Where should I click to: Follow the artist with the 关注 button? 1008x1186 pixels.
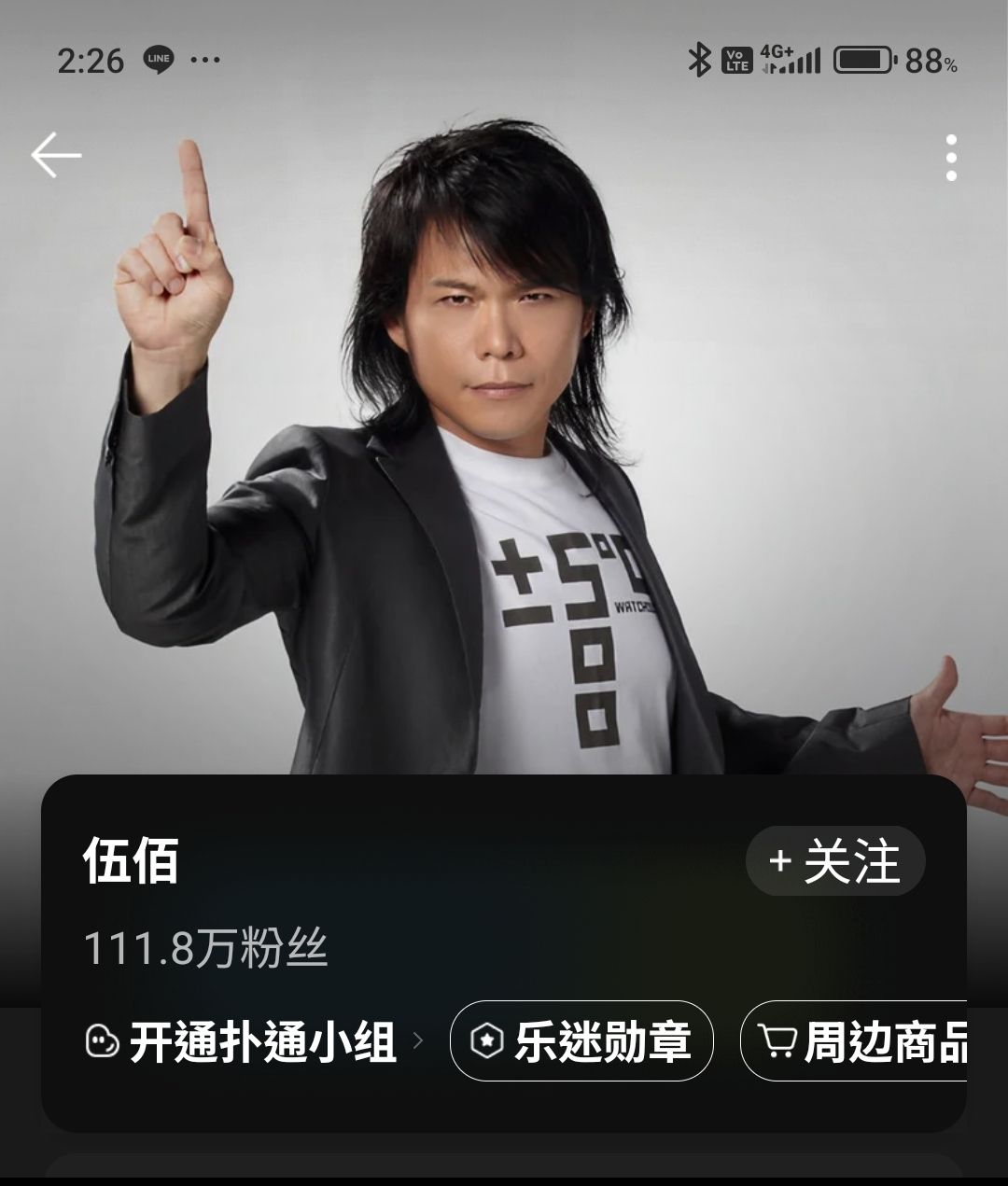(834, 860)
